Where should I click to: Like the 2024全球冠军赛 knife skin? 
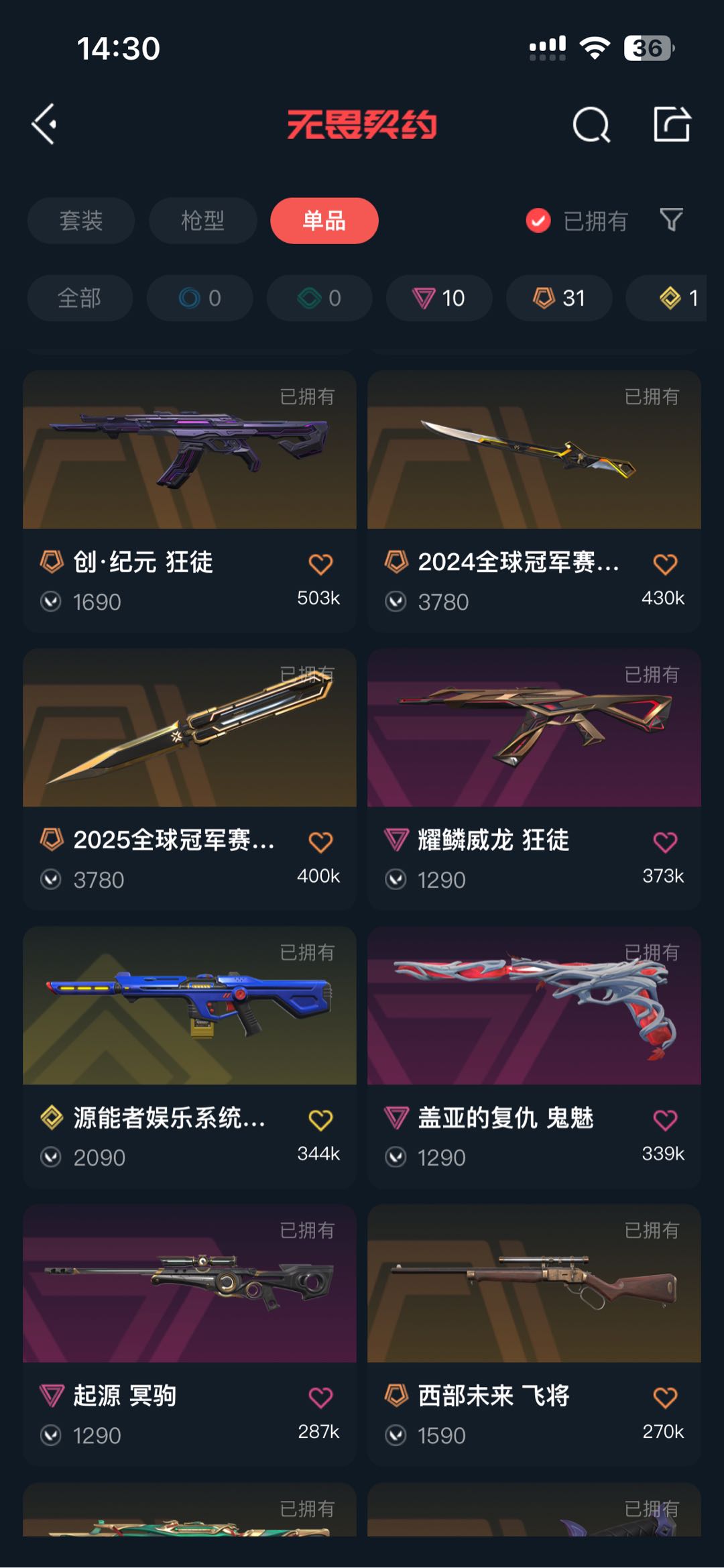665,565
